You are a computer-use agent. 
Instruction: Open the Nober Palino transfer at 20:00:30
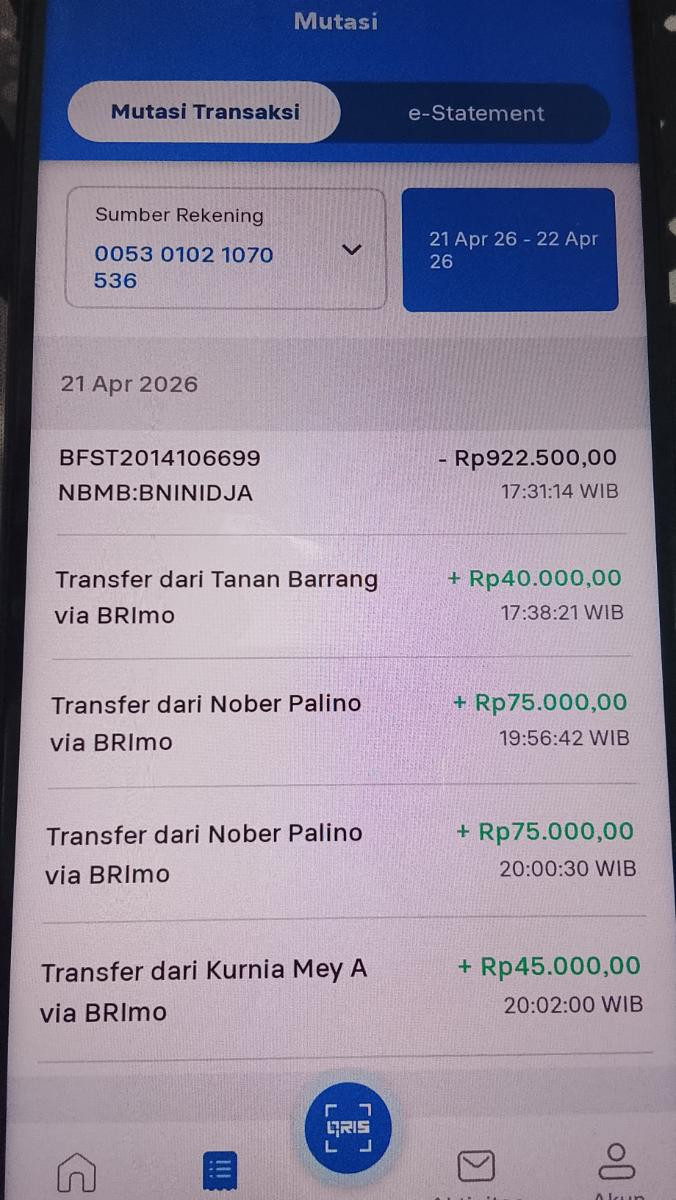pos(338,851)
